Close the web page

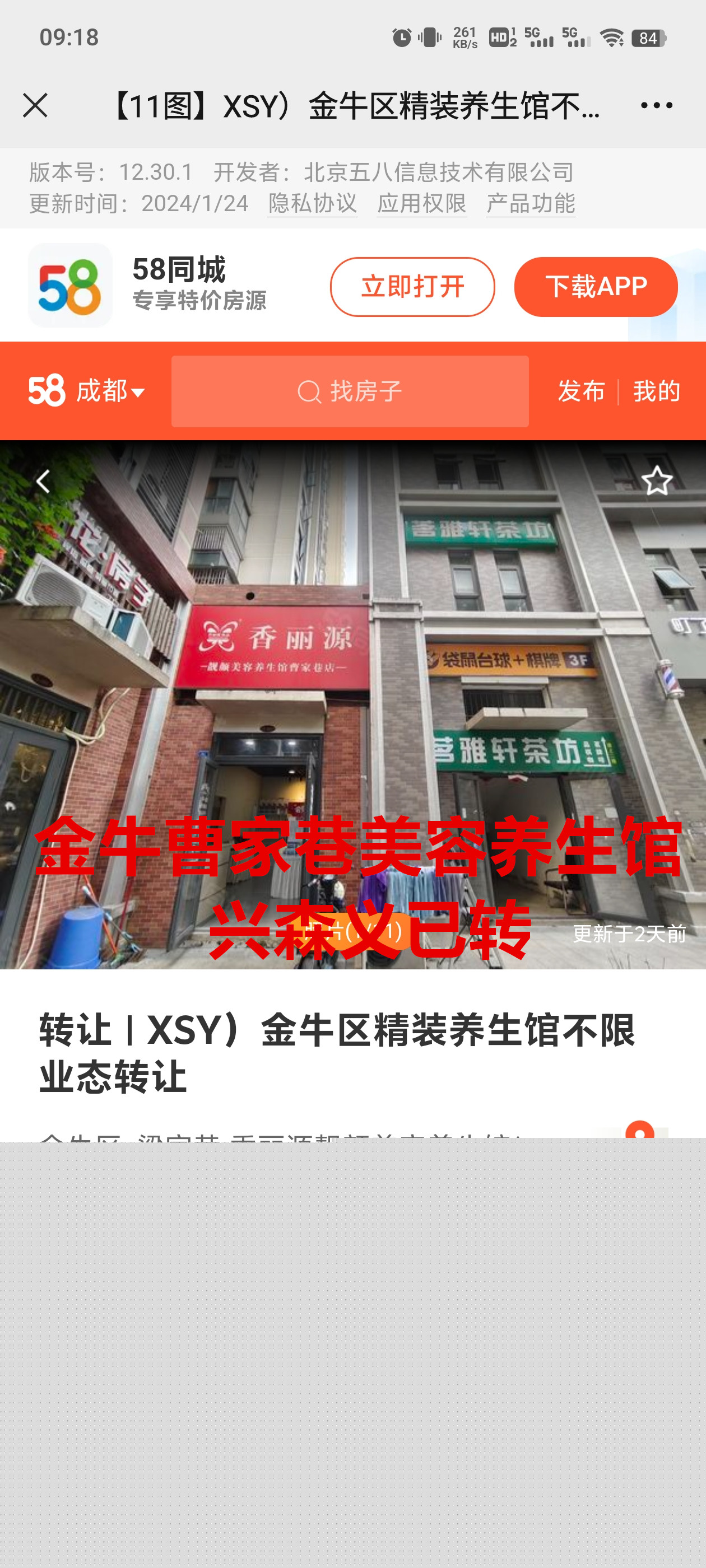pyautogui.click(x=35, y=105)
